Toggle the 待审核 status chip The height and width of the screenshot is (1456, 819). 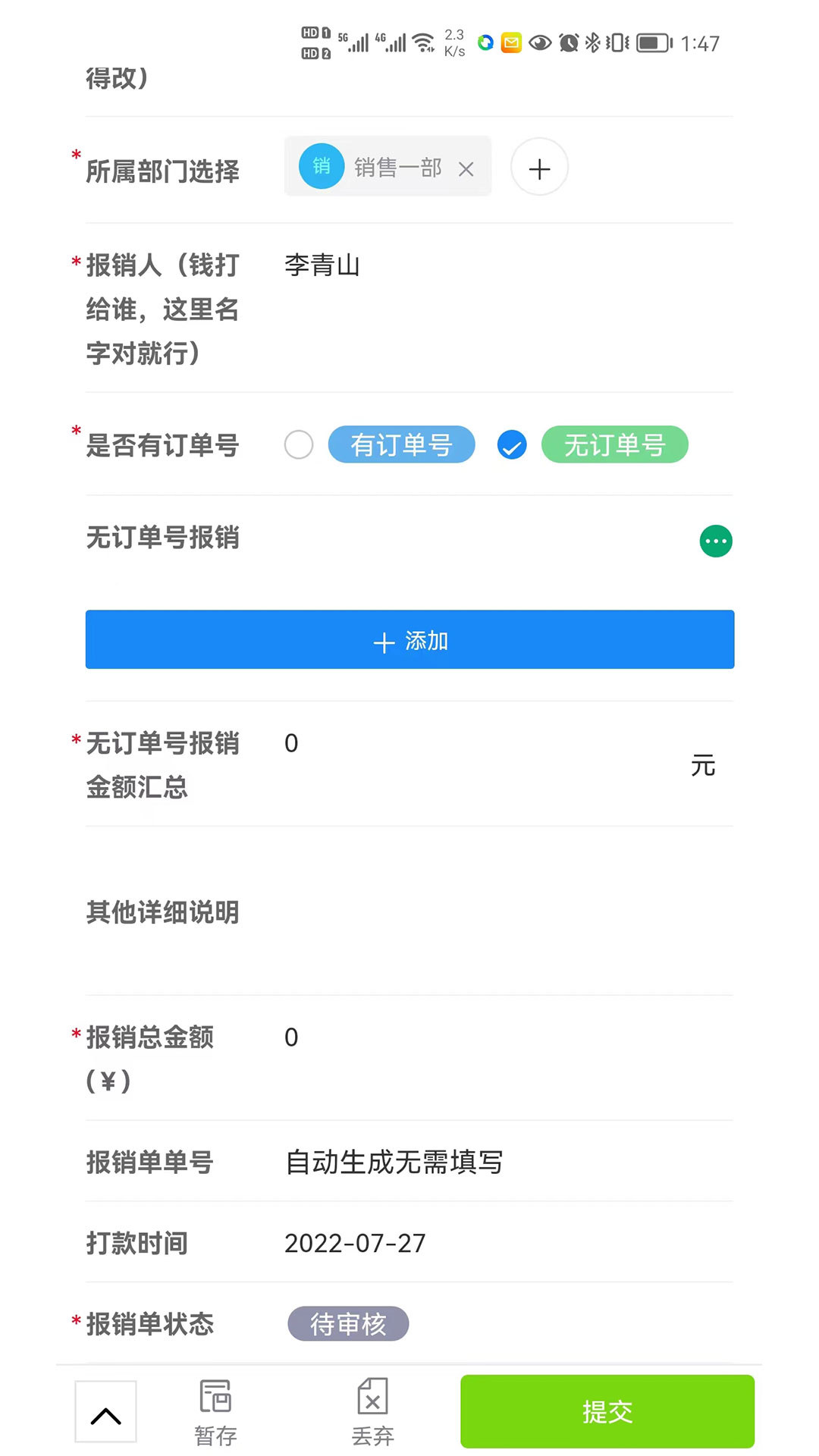click(348, 1324)
